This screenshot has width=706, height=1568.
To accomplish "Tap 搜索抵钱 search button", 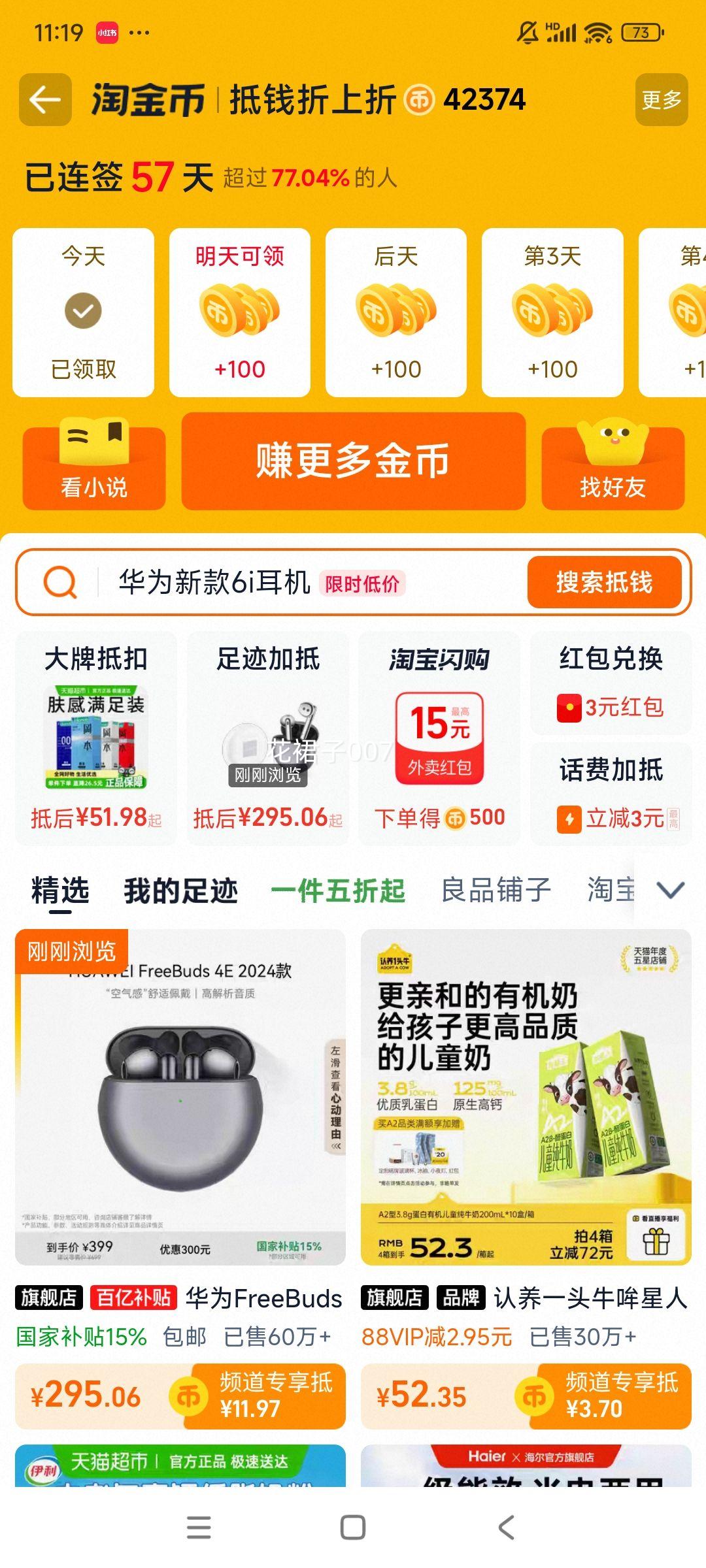I will [x=603, y=582].
